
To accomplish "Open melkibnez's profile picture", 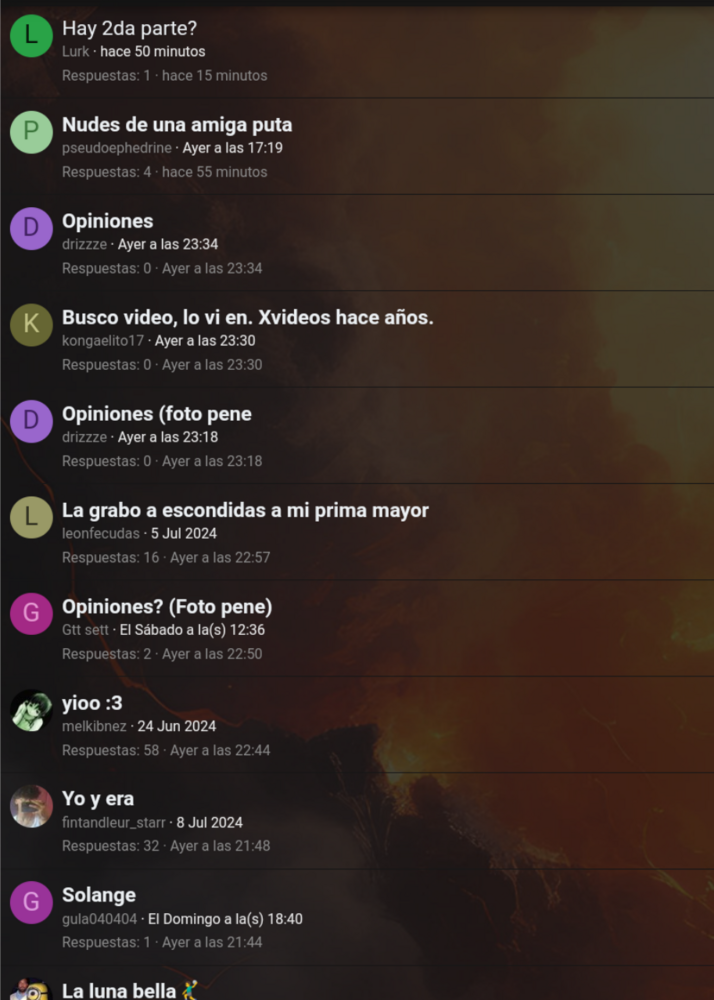I will coord(31,711).
